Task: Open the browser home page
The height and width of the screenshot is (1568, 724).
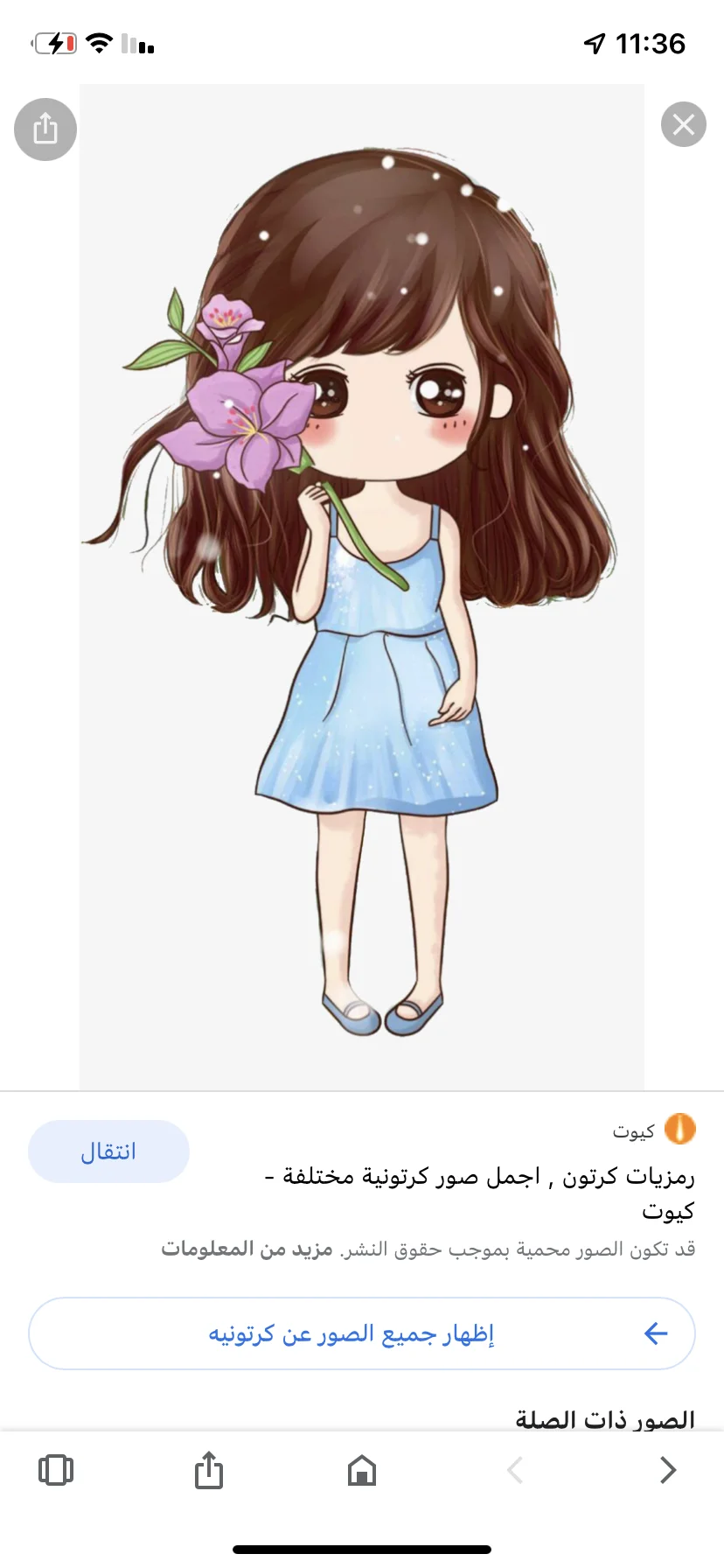Action: pyautogui.click(x=362, y=1470)
